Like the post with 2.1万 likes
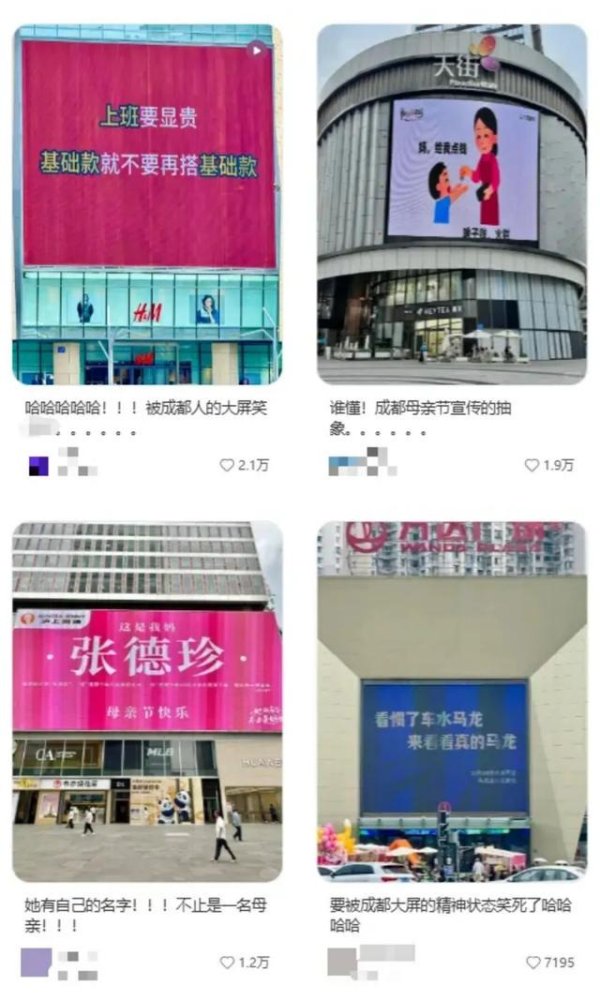 point(227,465)
